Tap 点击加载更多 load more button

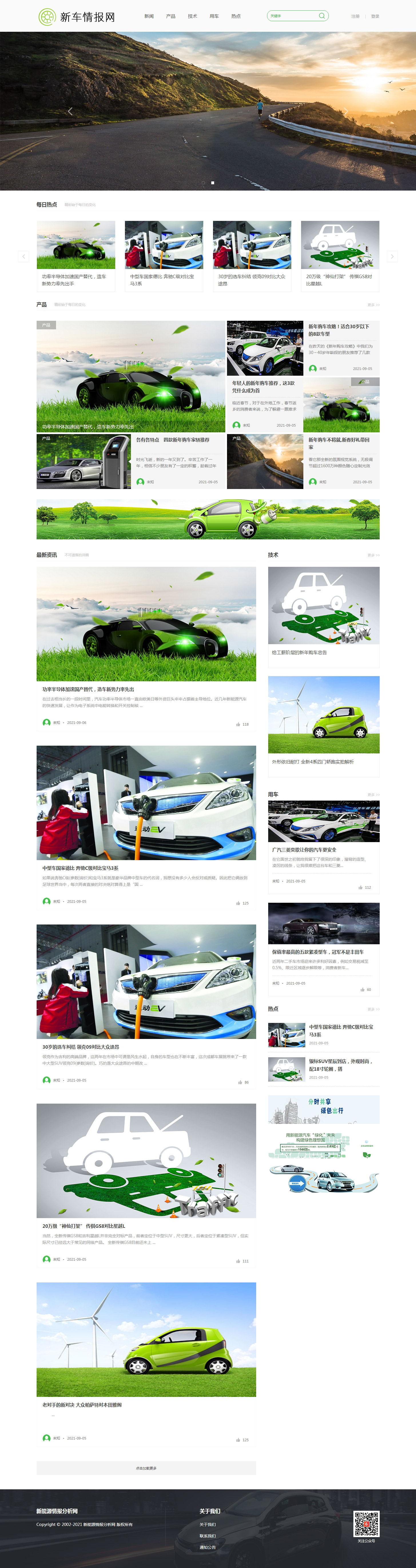tap(146, 1468)
